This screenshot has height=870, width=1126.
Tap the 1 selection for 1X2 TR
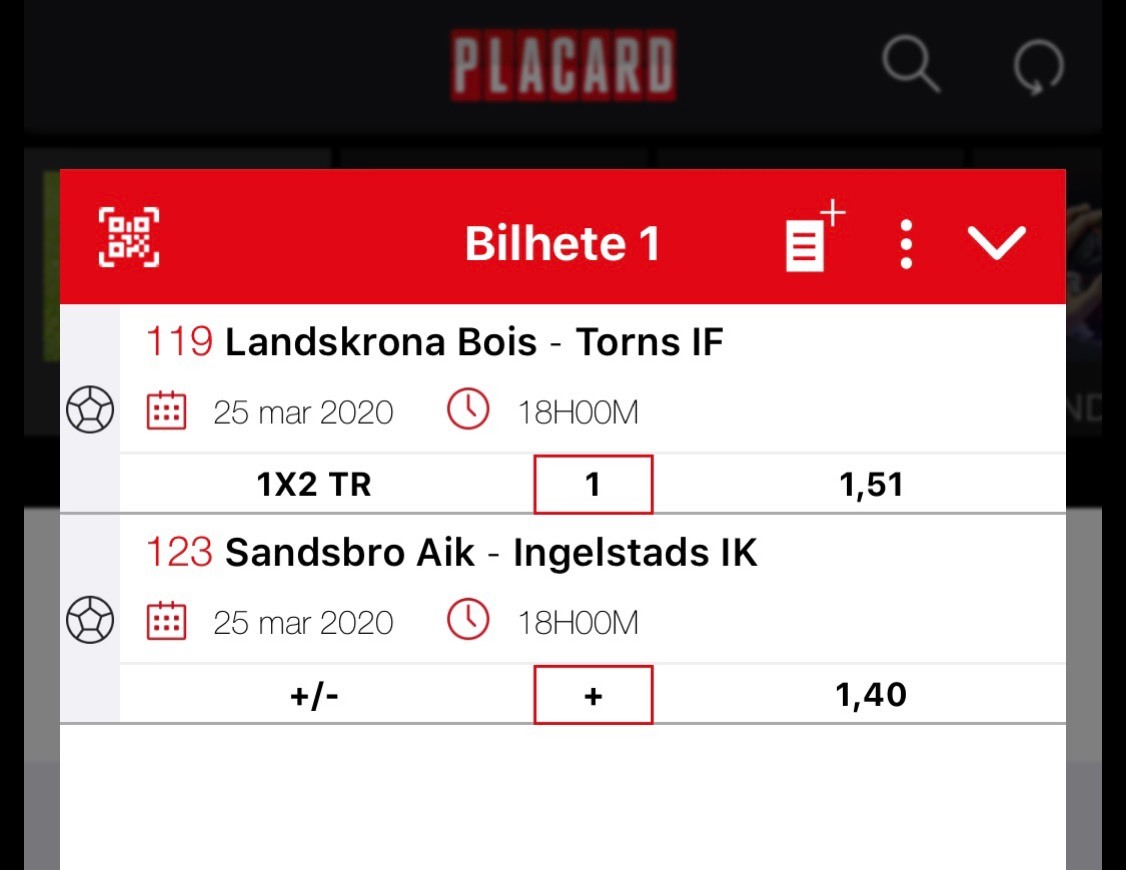[x=593, y=485]
